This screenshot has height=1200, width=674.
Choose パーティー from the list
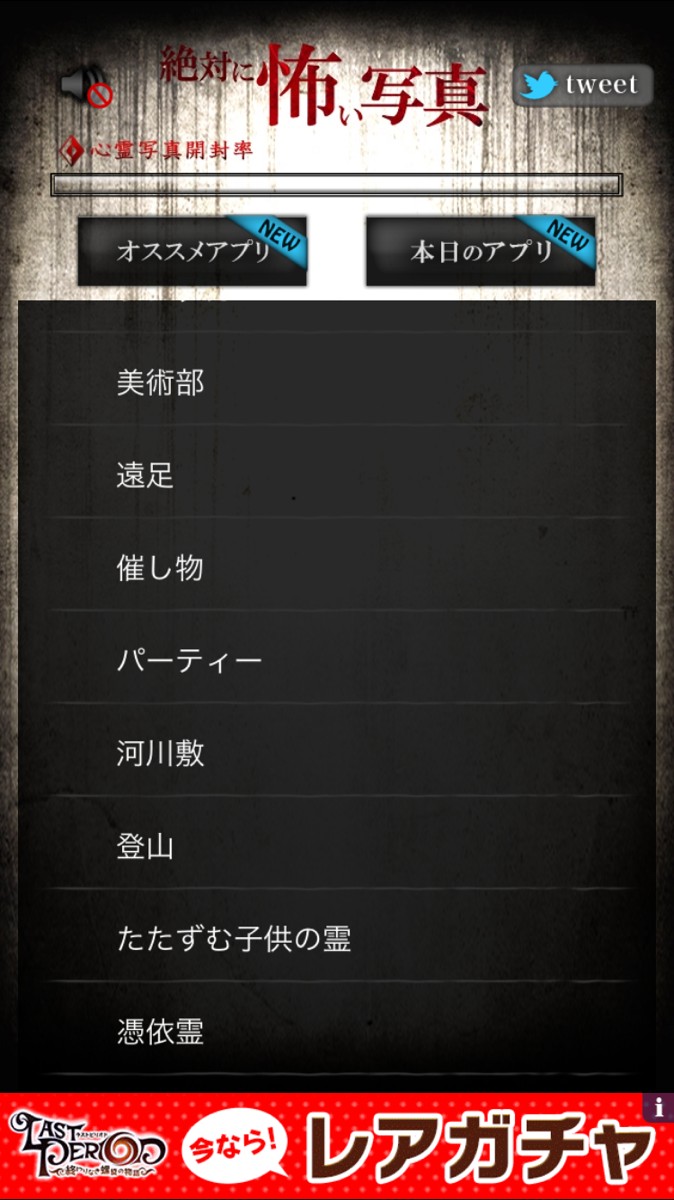[337, 660]
